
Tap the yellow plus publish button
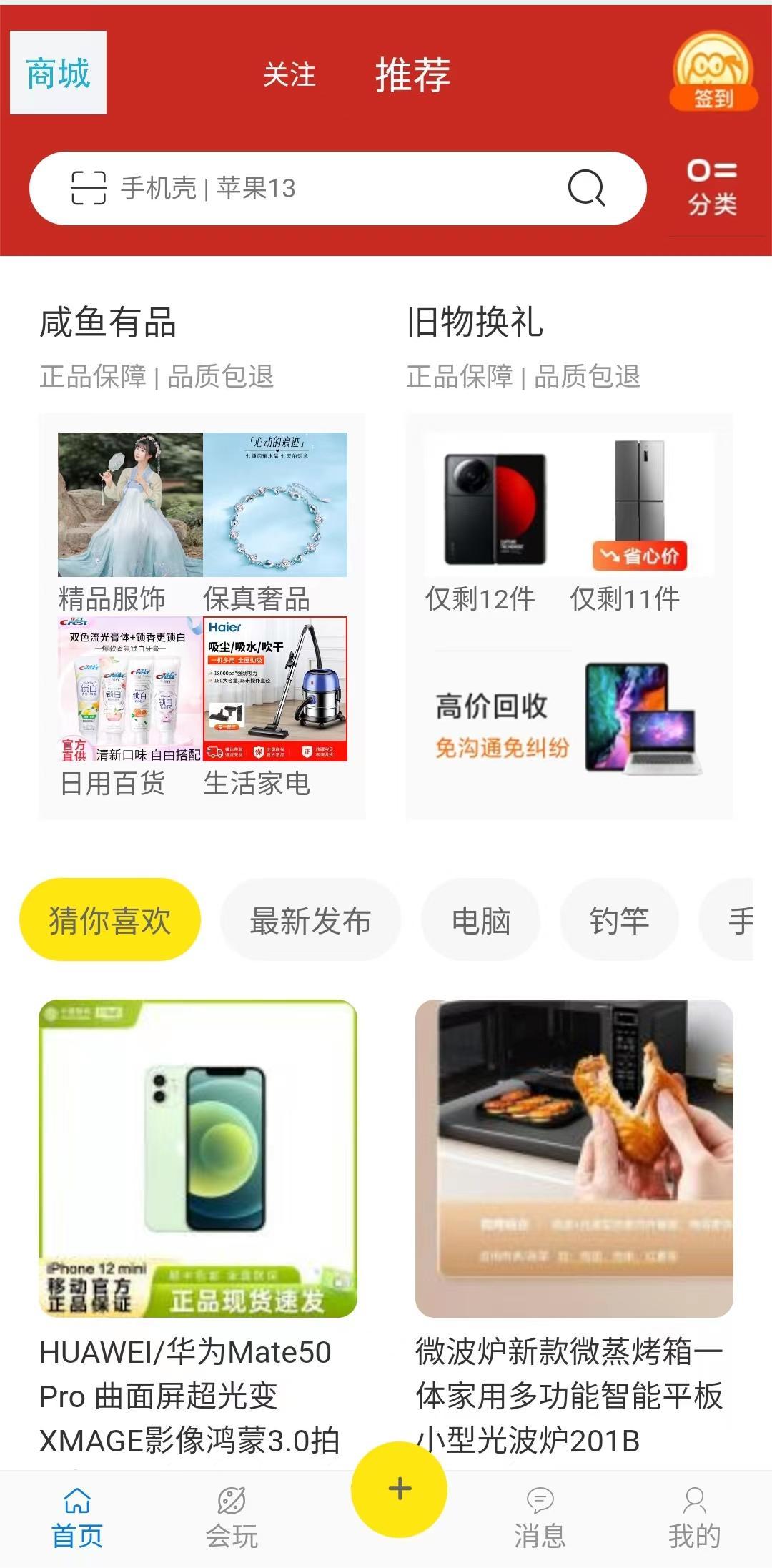tap(399, 1489)
